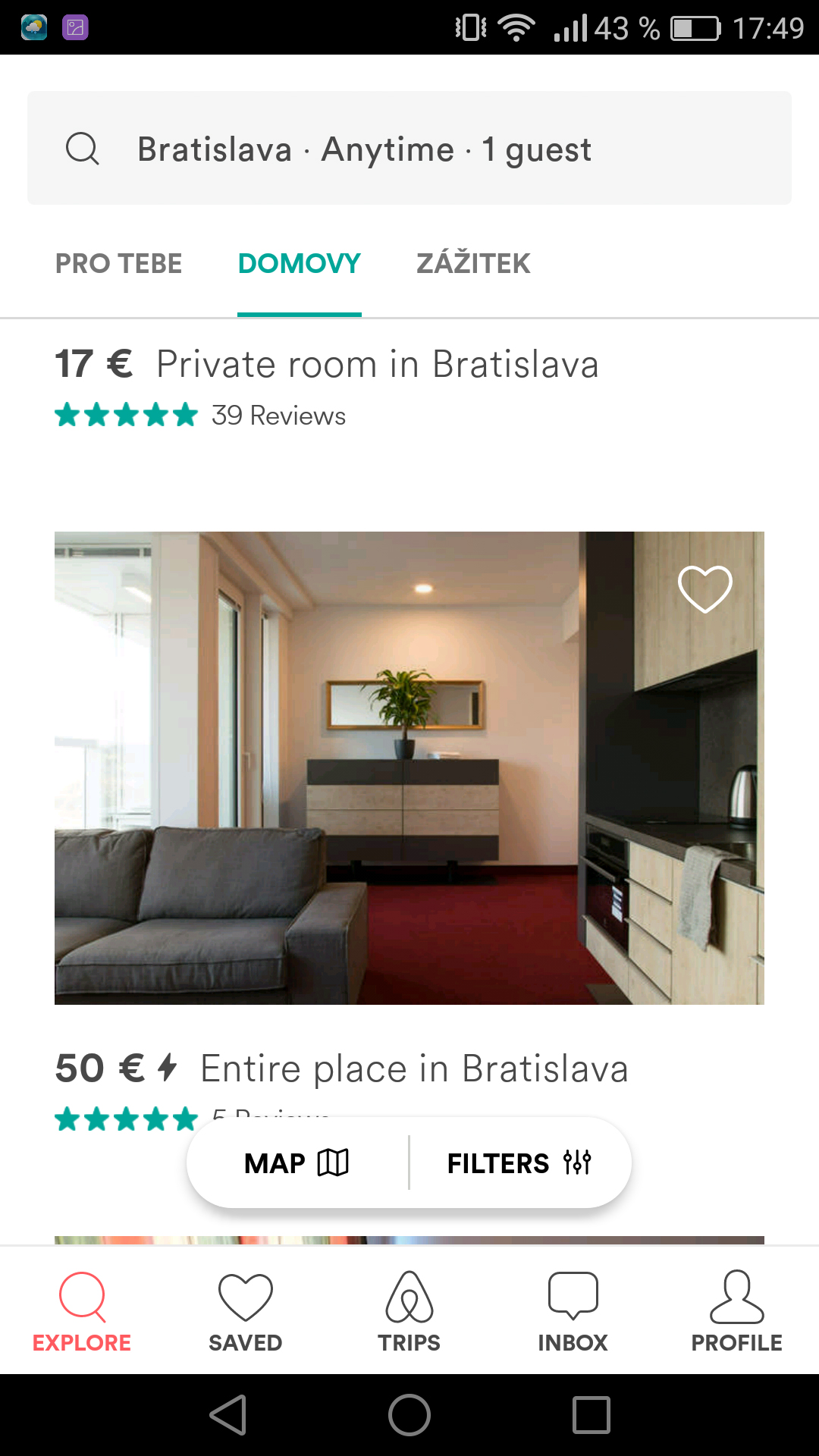Select the DOMOVY tab
This screenshot has height=1456, width=819.
[300, 264]
